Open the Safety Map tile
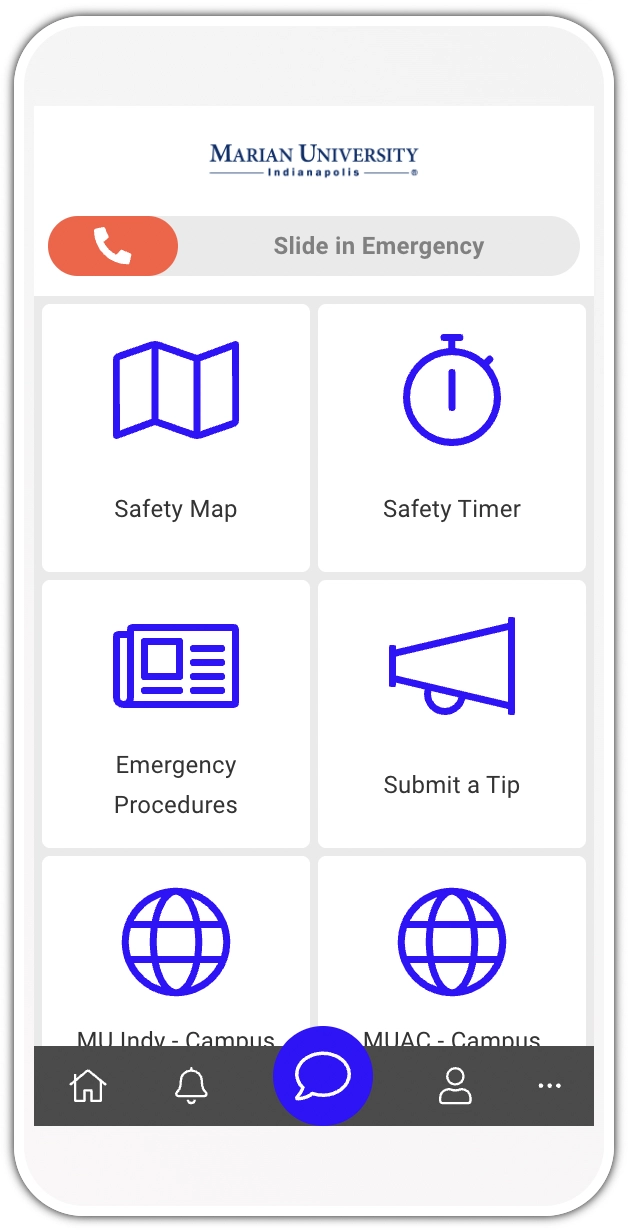The height and width of the screenshot is (1232, 628). (x=176, y=438)
